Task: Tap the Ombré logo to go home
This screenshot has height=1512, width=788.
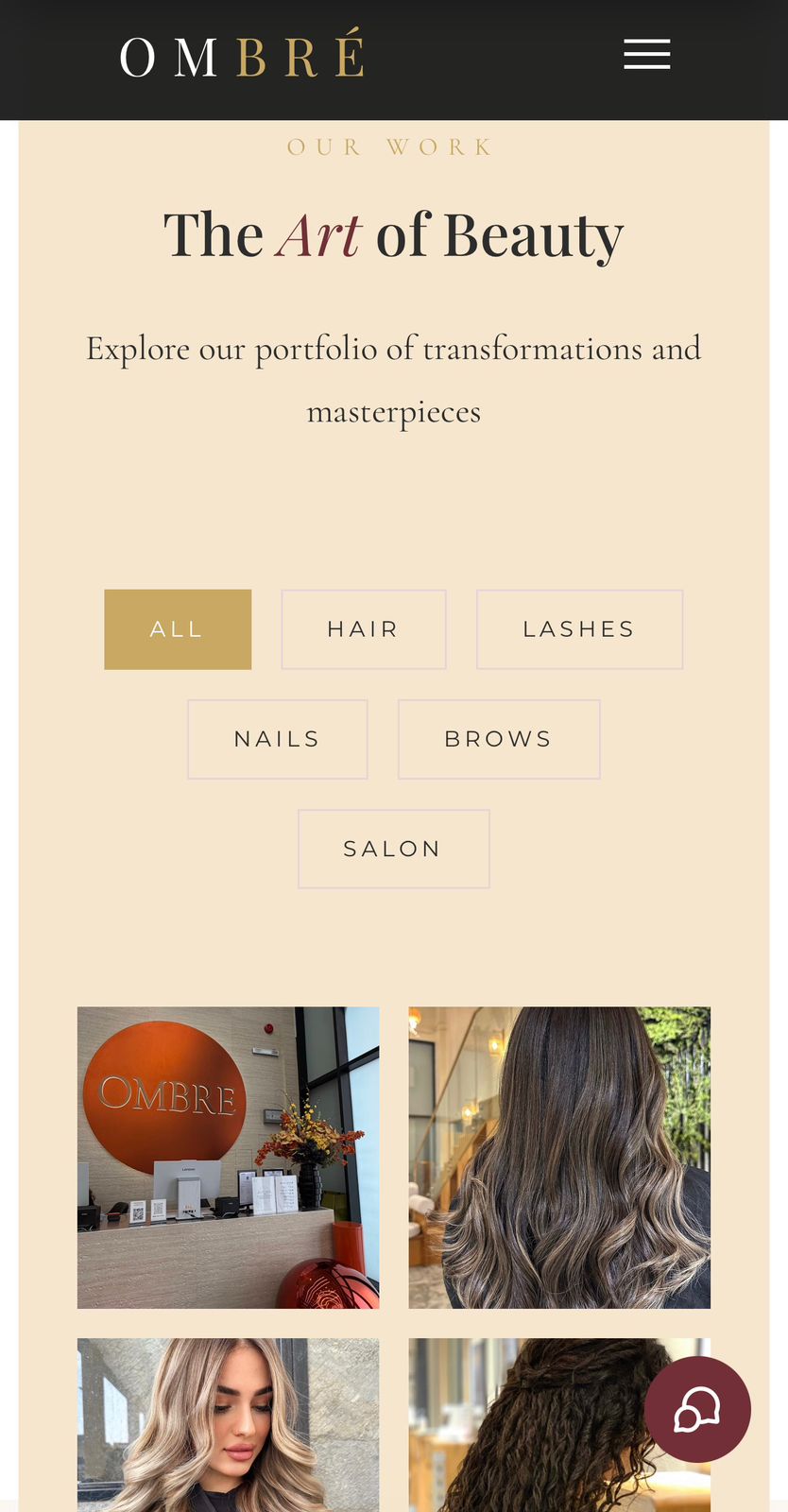Action: (242, 57)
